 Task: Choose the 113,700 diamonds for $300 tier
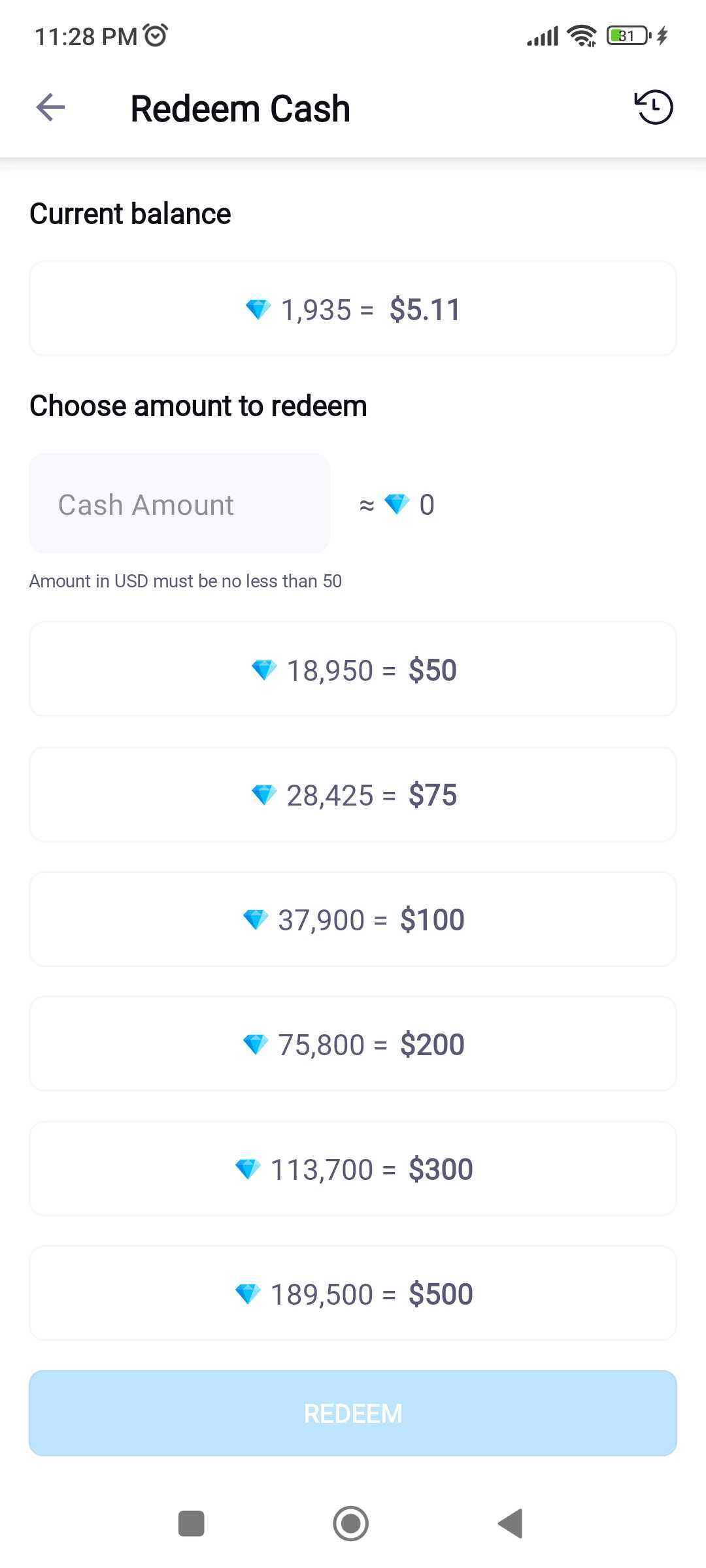(x=353, y=1169)
